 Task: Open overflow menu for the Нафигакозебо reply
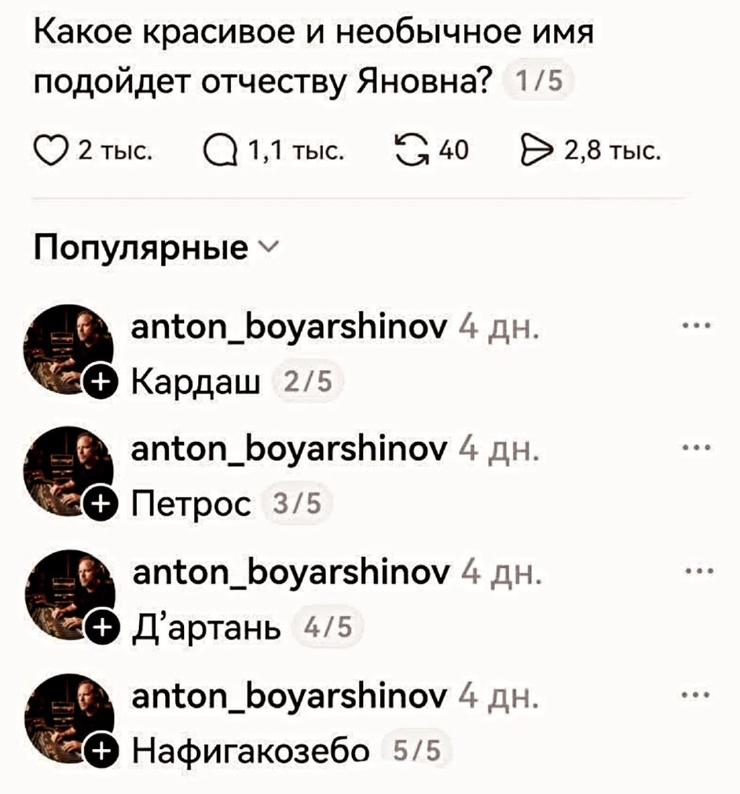click(697, 694)
